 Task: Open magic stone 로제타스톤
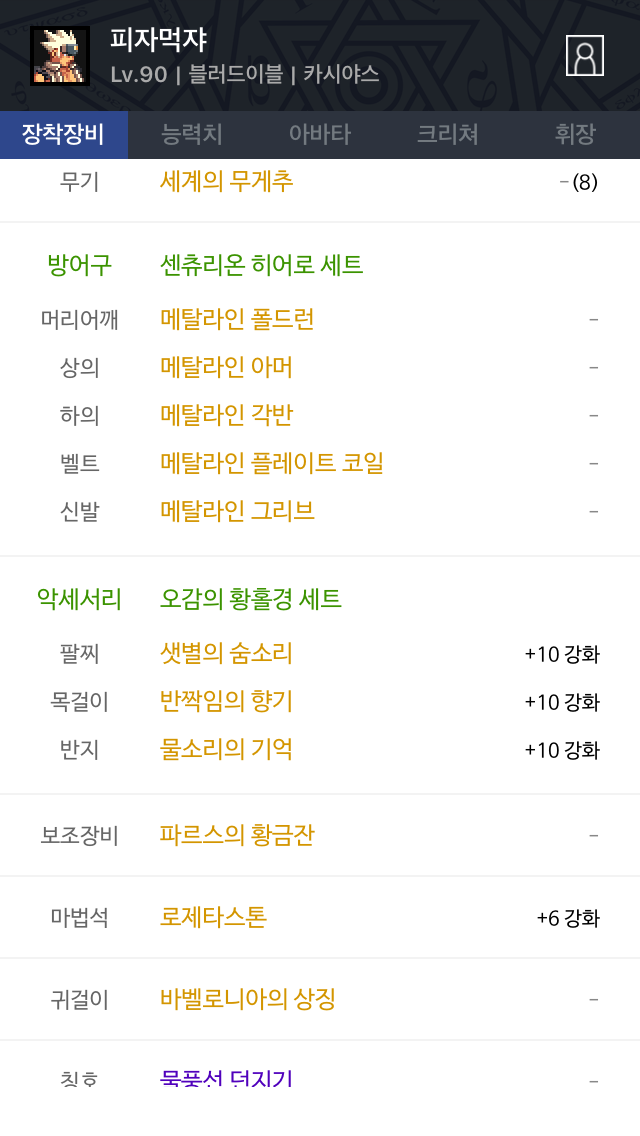213,917
